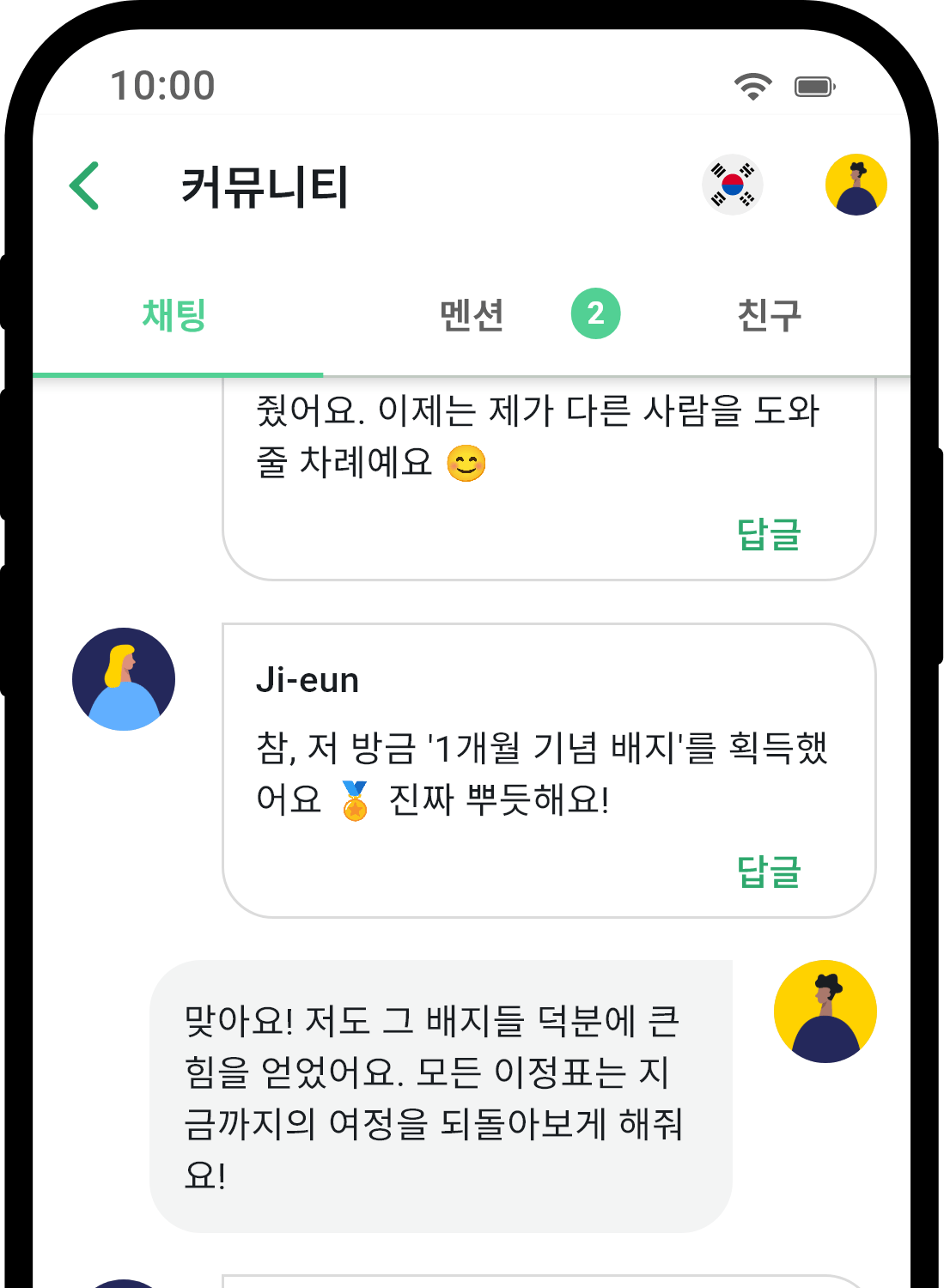The height and width of the screenshot is (1288, 944).
Task: Tap 답글 under Ji-eun's badge message
Action: (769, 872)
